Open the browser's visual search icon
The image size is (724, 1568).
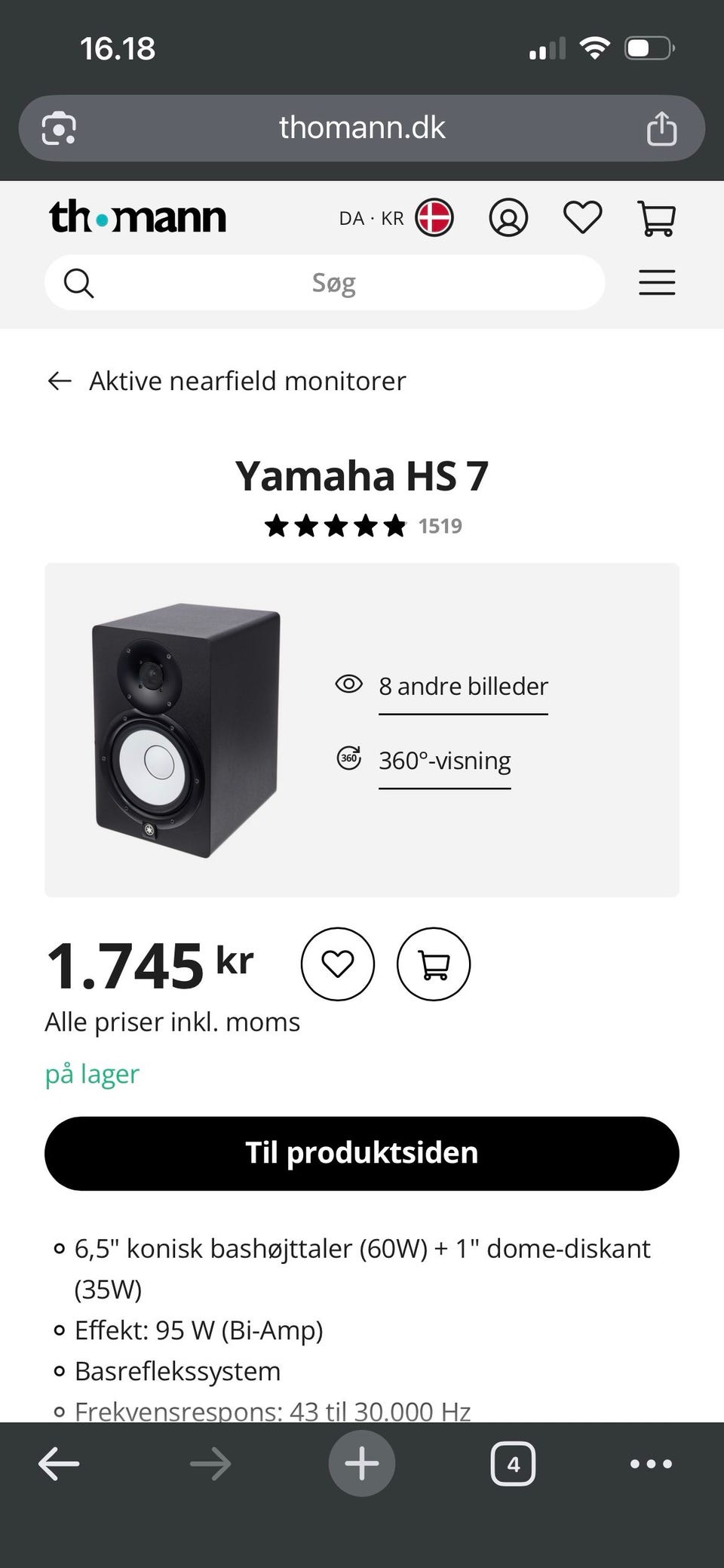59,128
